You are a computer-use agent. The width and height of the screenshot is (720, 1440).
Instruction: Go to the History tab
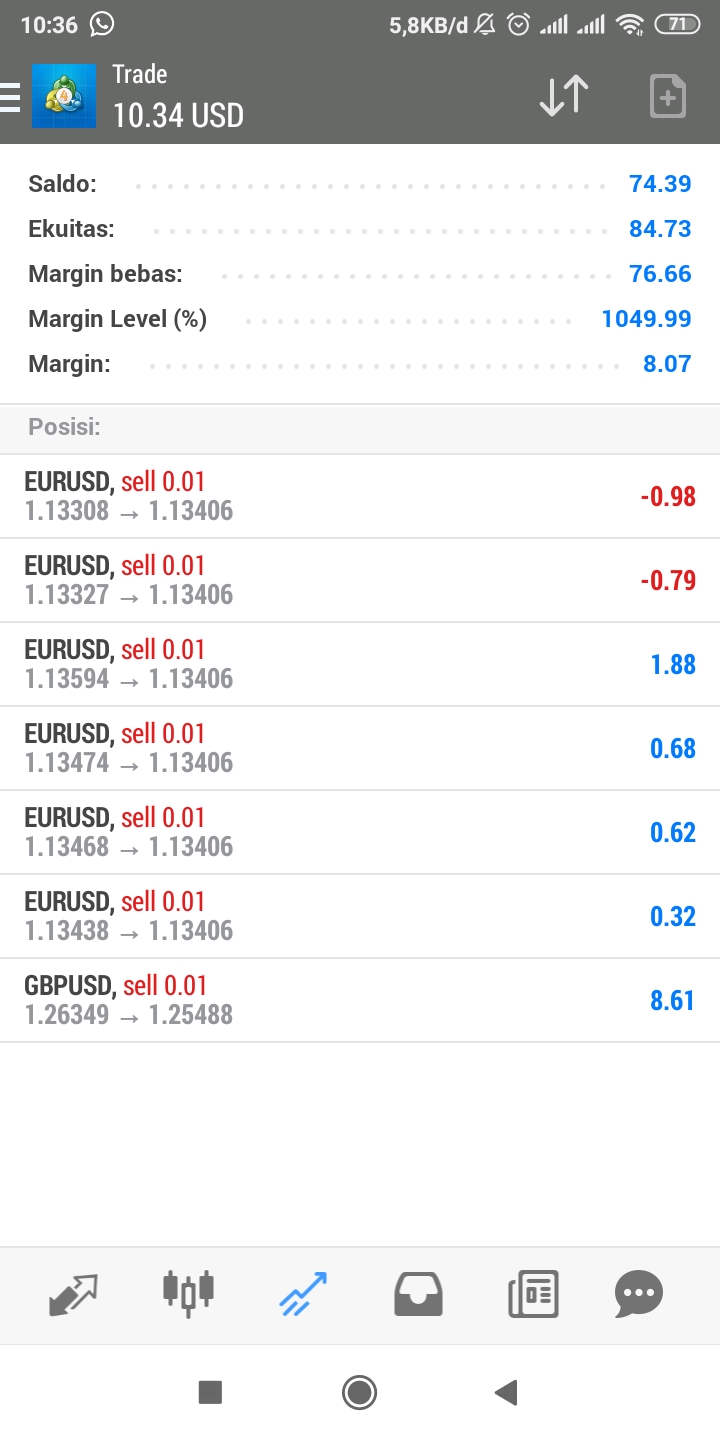(x=418, y=1294)
